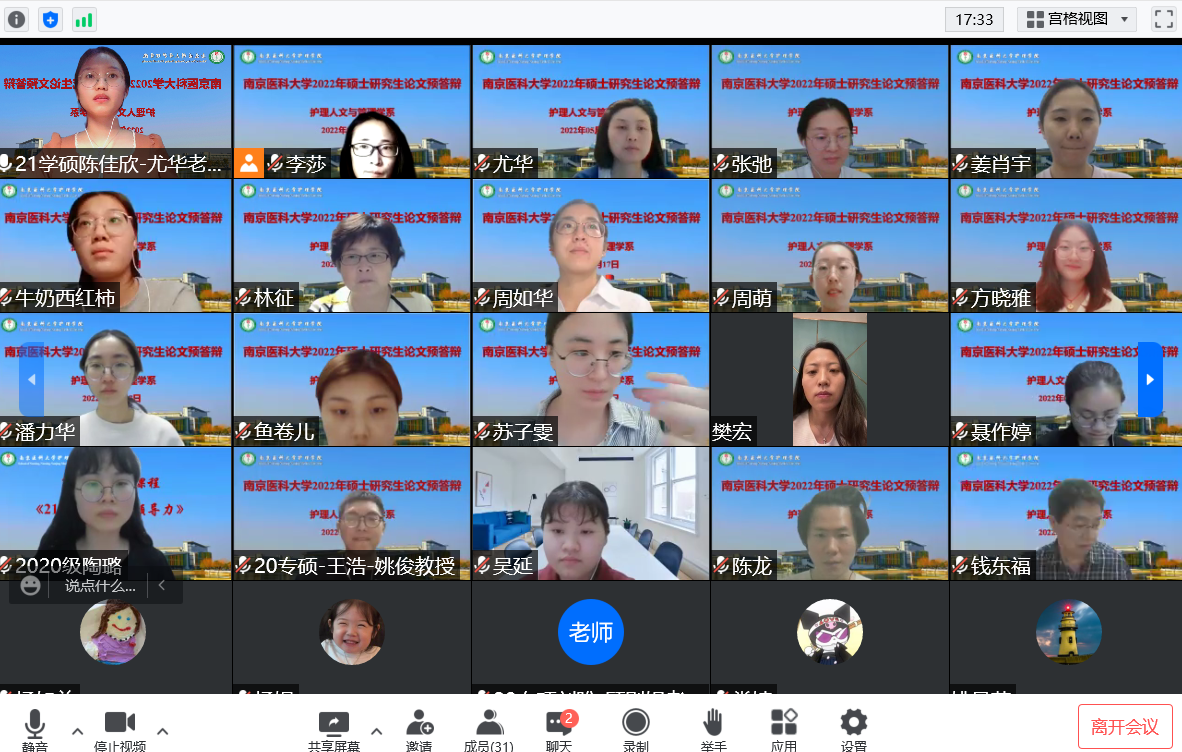Open the network signal status icon

[x=84, y=19]
